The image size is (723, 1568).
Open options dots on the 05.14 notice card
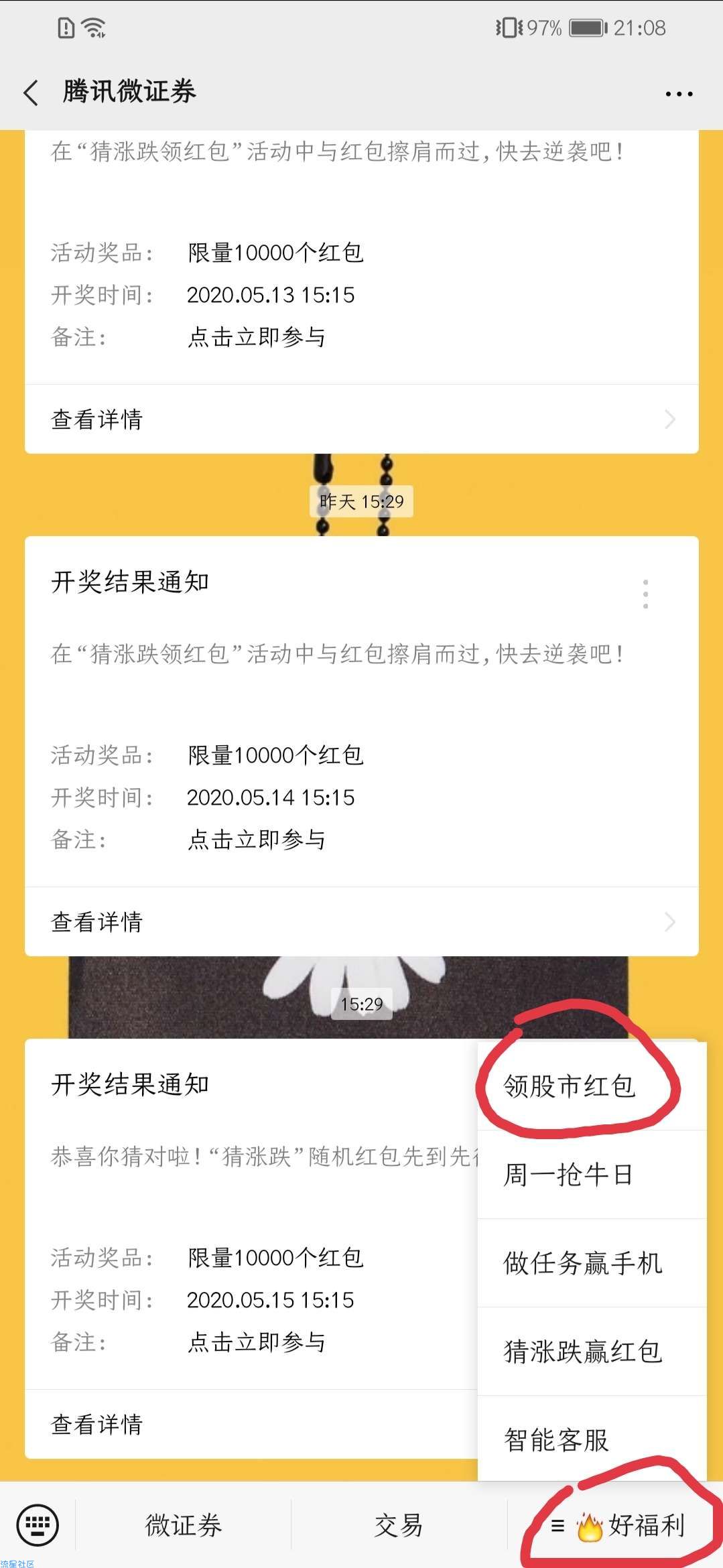click(x=645, y=594)
